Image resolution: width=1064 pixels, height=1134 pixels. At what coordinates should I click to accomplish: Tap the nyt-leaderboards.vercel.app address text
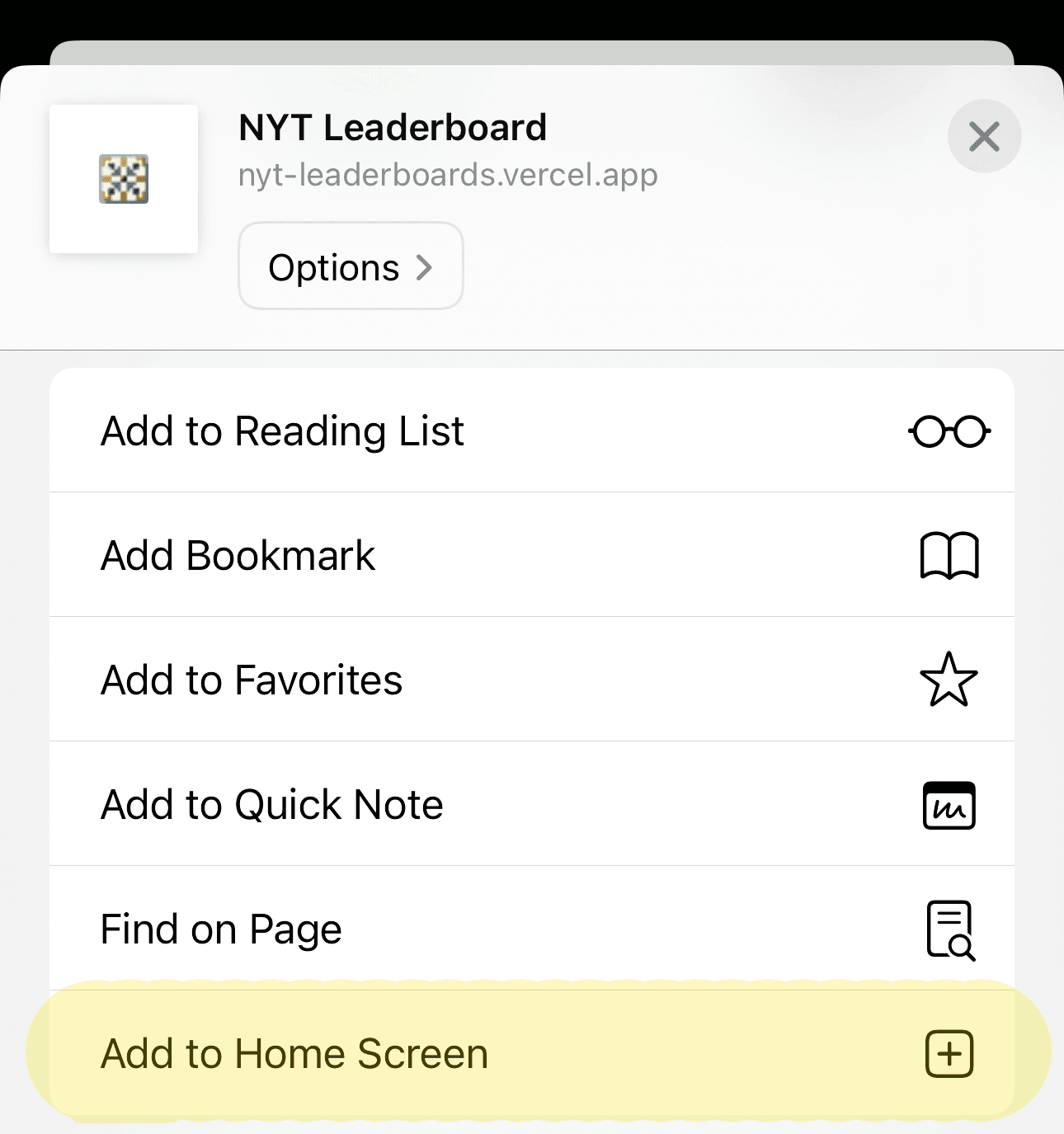pos(448,174)
